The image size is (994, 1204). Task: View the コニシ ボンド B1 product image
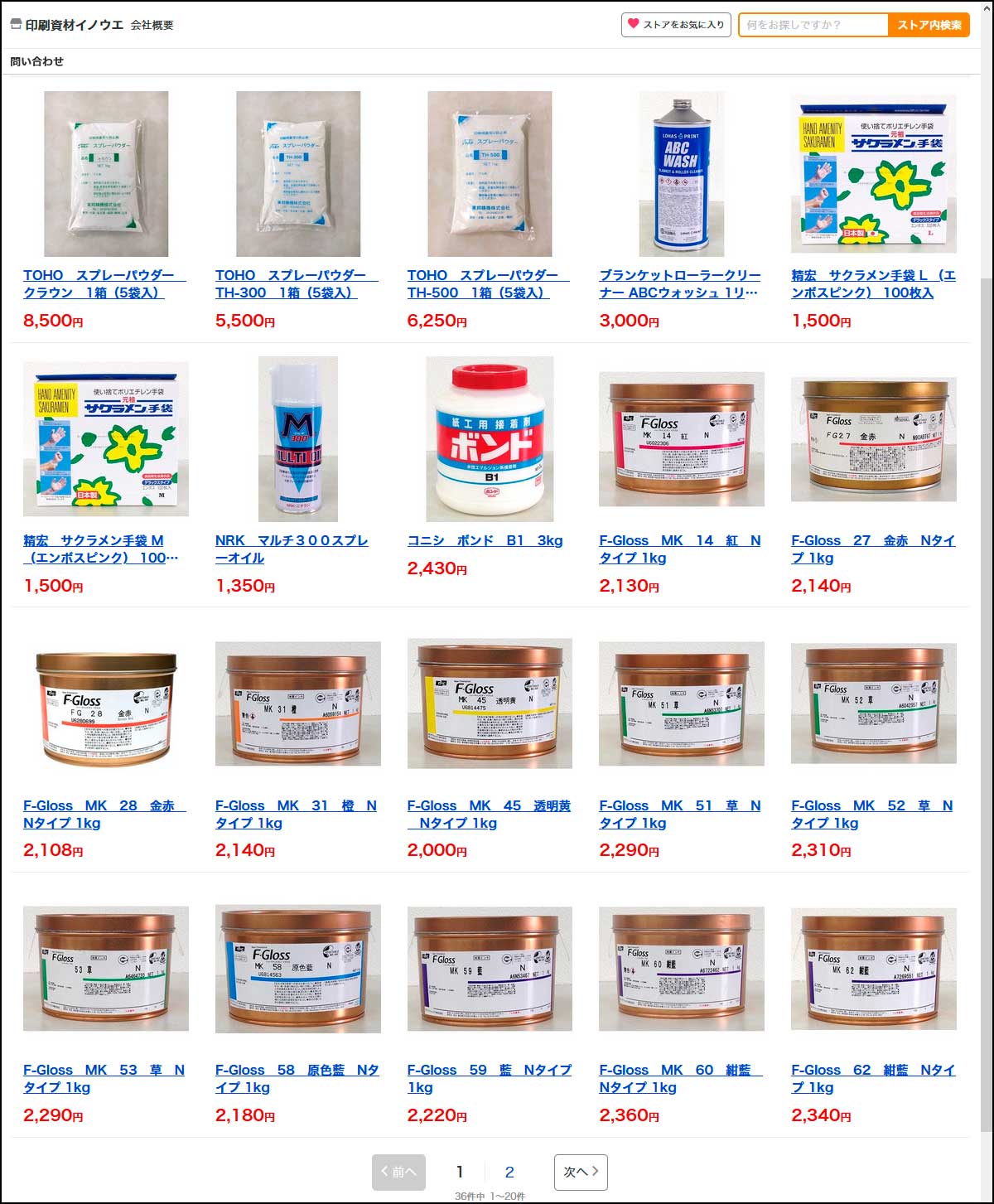pyautogui.click(x=490, y=439)
